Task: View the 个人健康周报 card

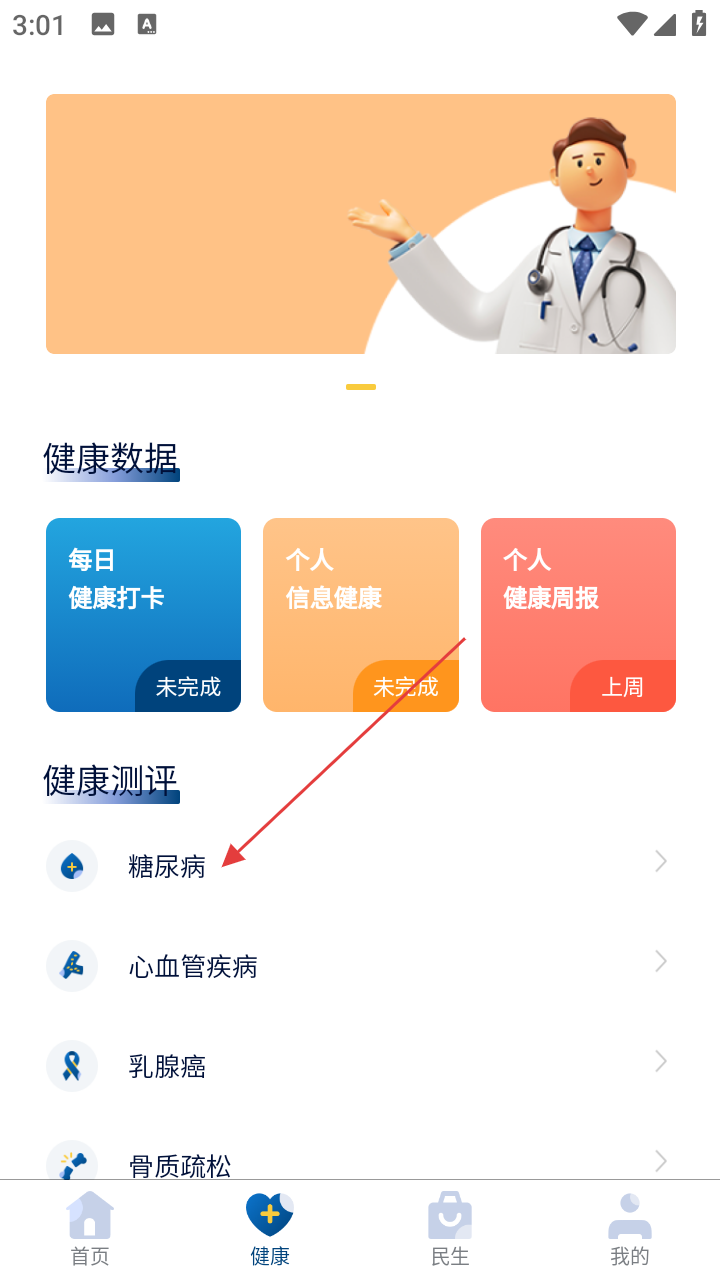Action: tap(578, 614)
